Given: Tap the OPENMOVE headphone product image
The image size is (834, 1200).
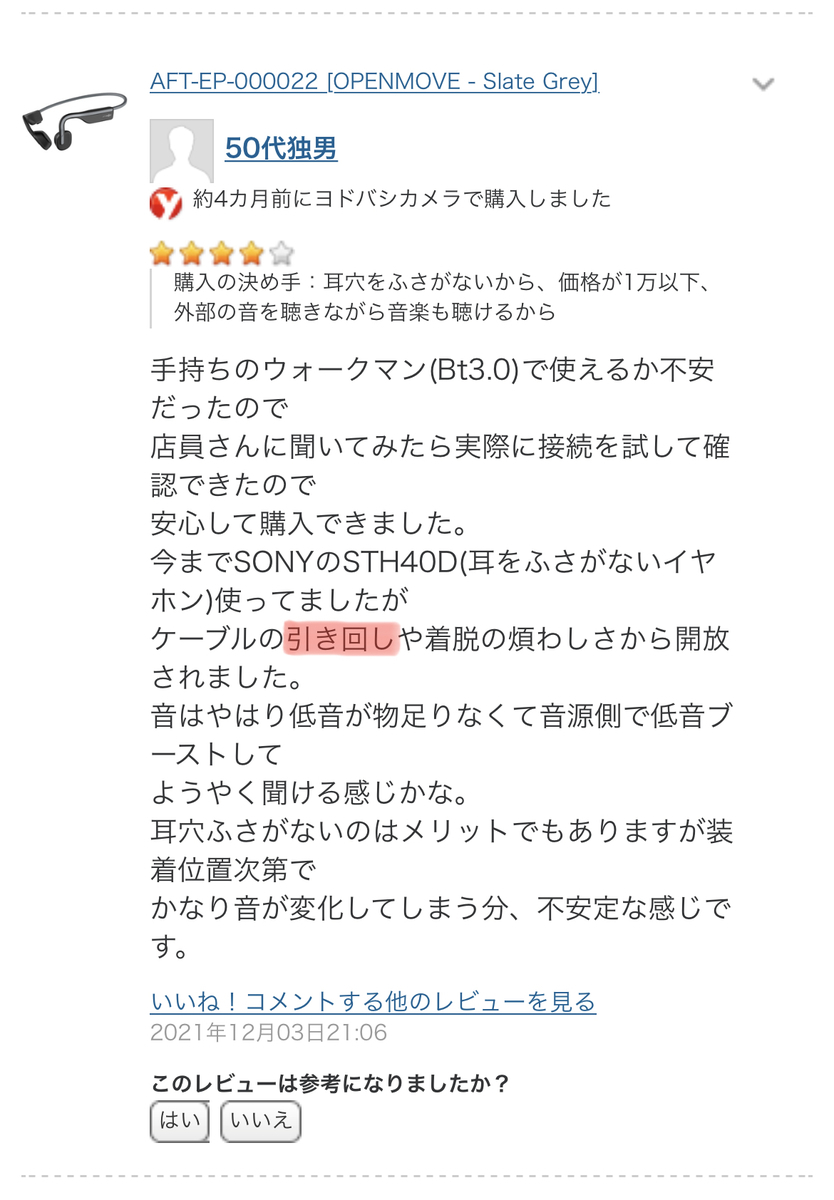Looking at the screenshot, I should [x=74, y=118].
